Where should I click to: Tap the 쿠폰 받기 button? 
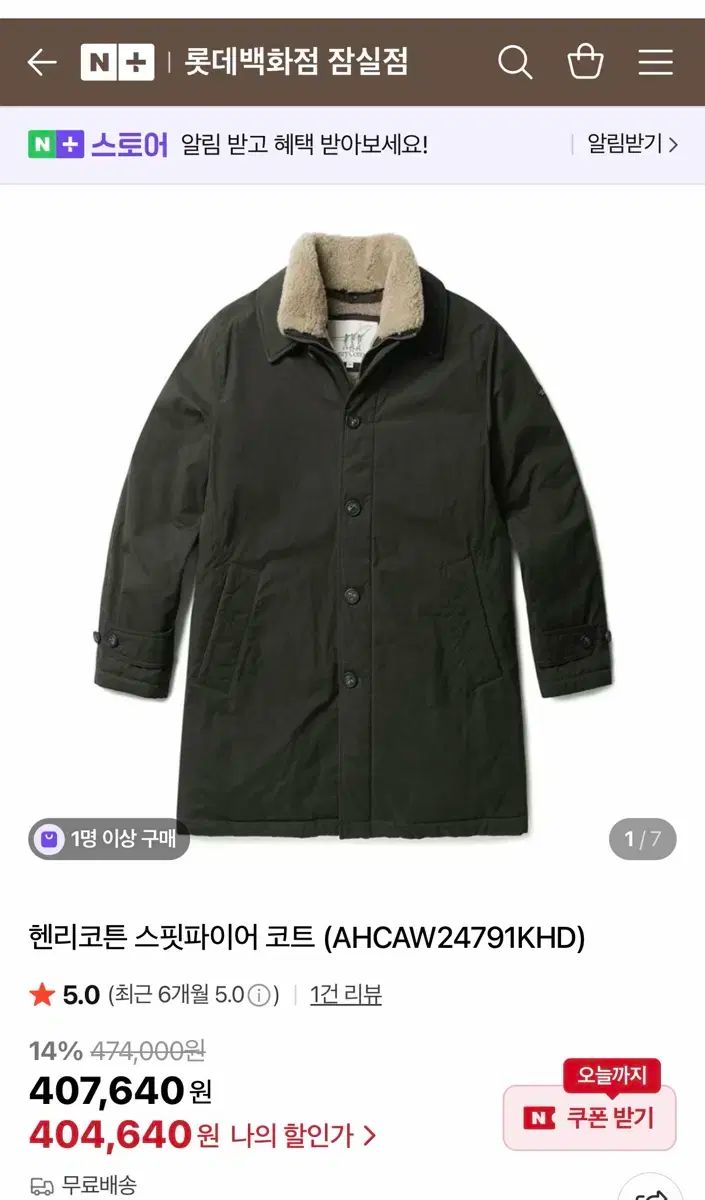pyautogui.click(x=590, y=1117)
